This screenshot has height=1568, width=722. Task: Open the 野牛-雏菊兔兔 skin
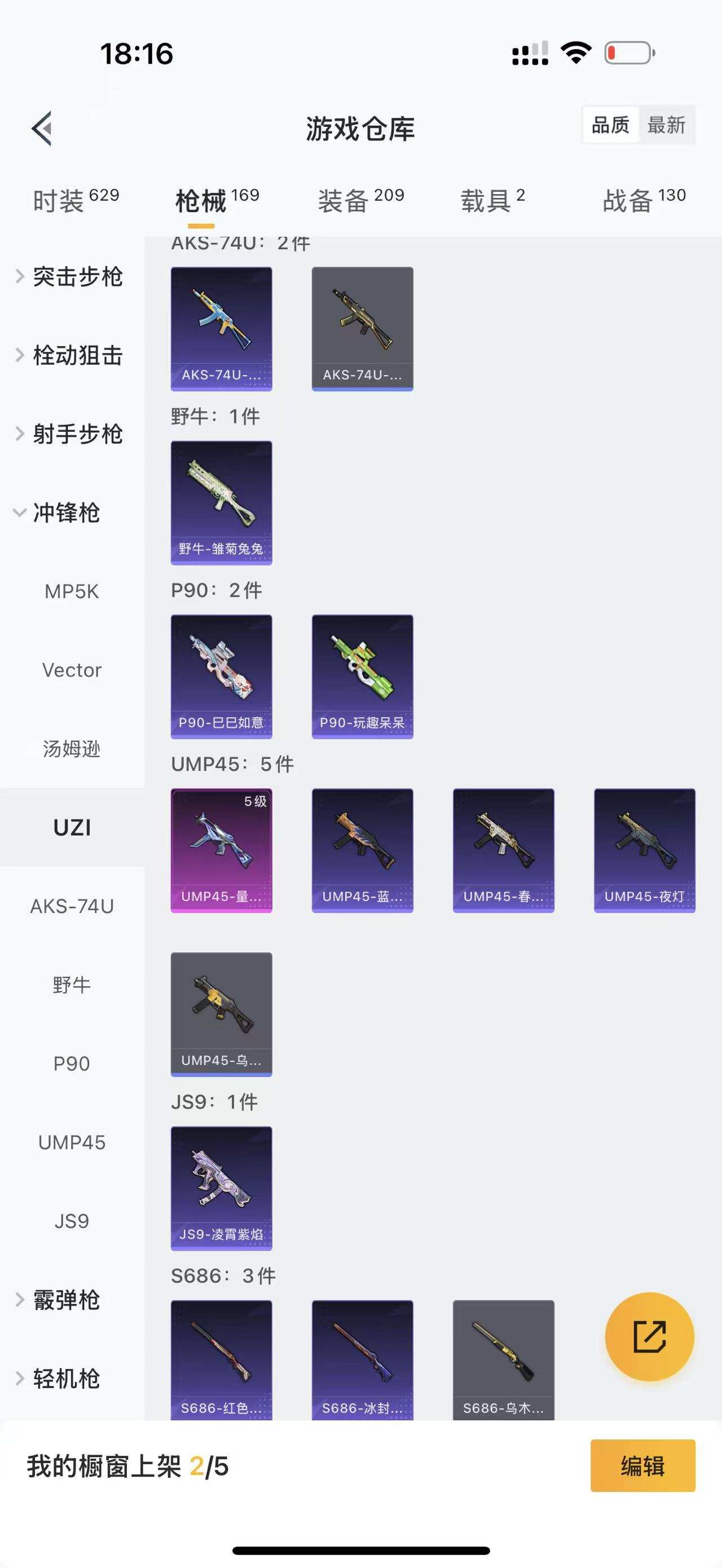pyautogui.click(x=222, y=503)
